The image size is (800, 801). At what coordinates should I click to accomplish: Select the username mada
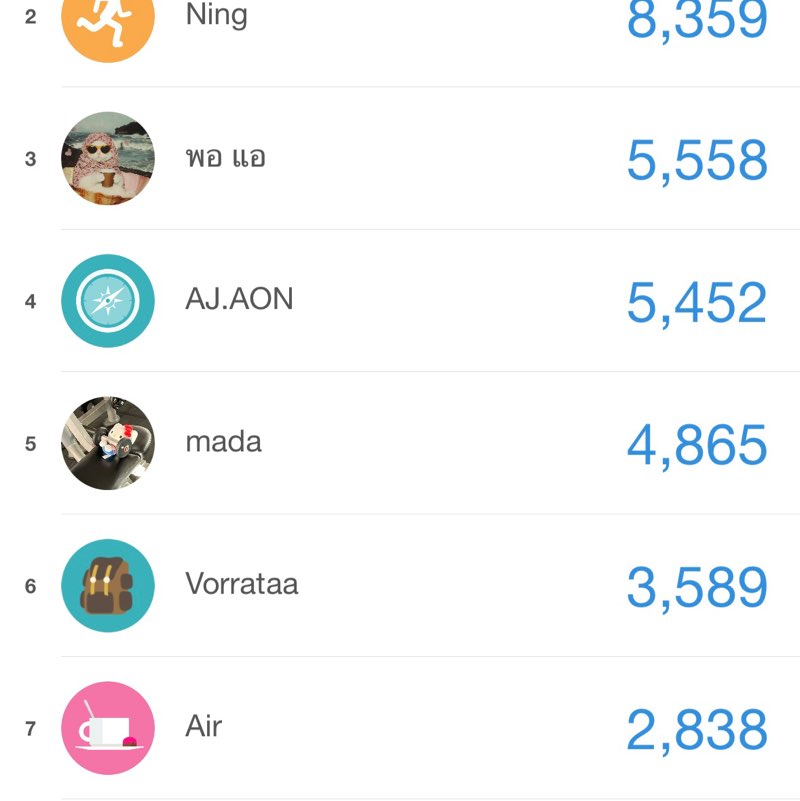click(x=222, y=441)
